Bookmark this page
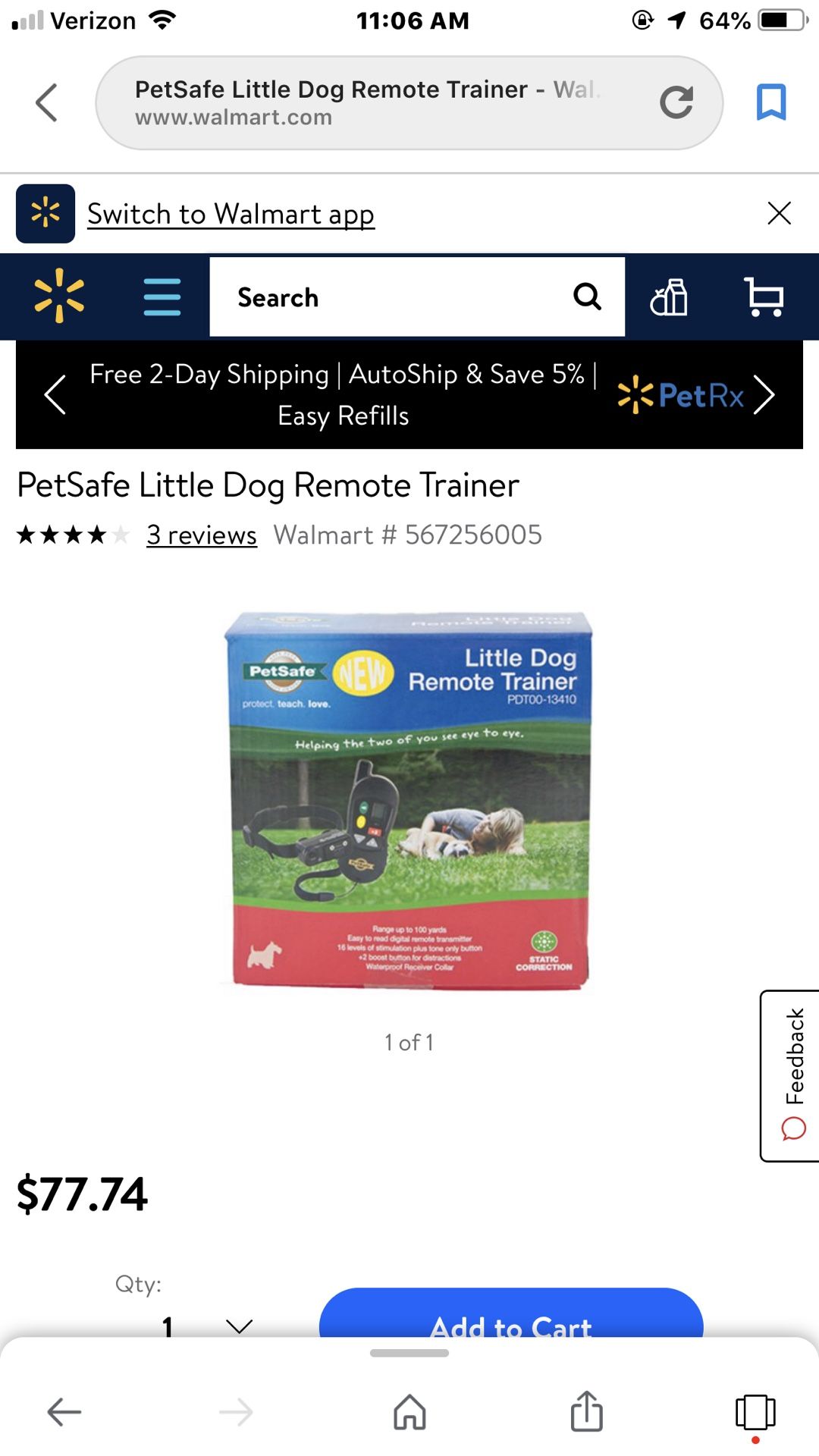 tap(771, 102)
